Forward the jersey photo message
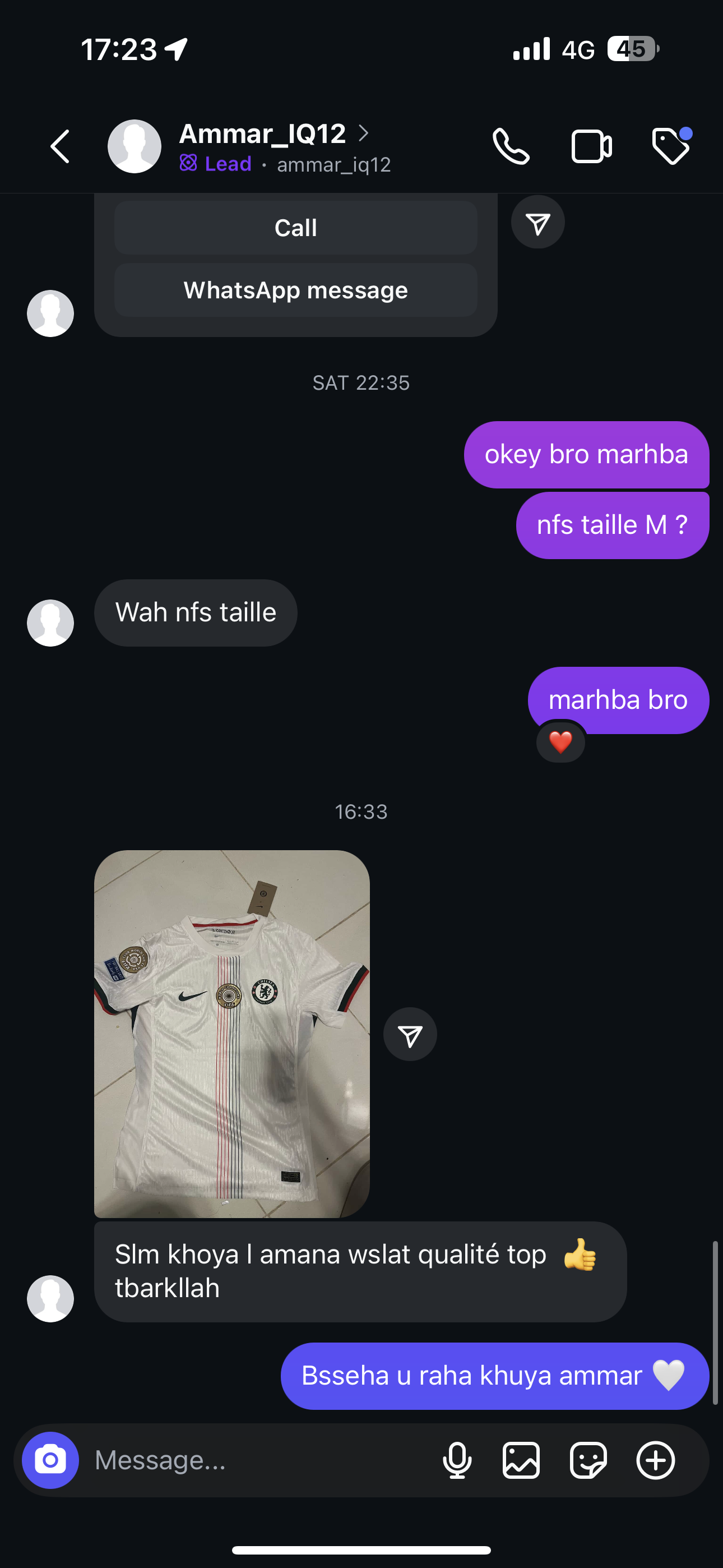Screen dimensions: 723x1568 (410, 1035)
